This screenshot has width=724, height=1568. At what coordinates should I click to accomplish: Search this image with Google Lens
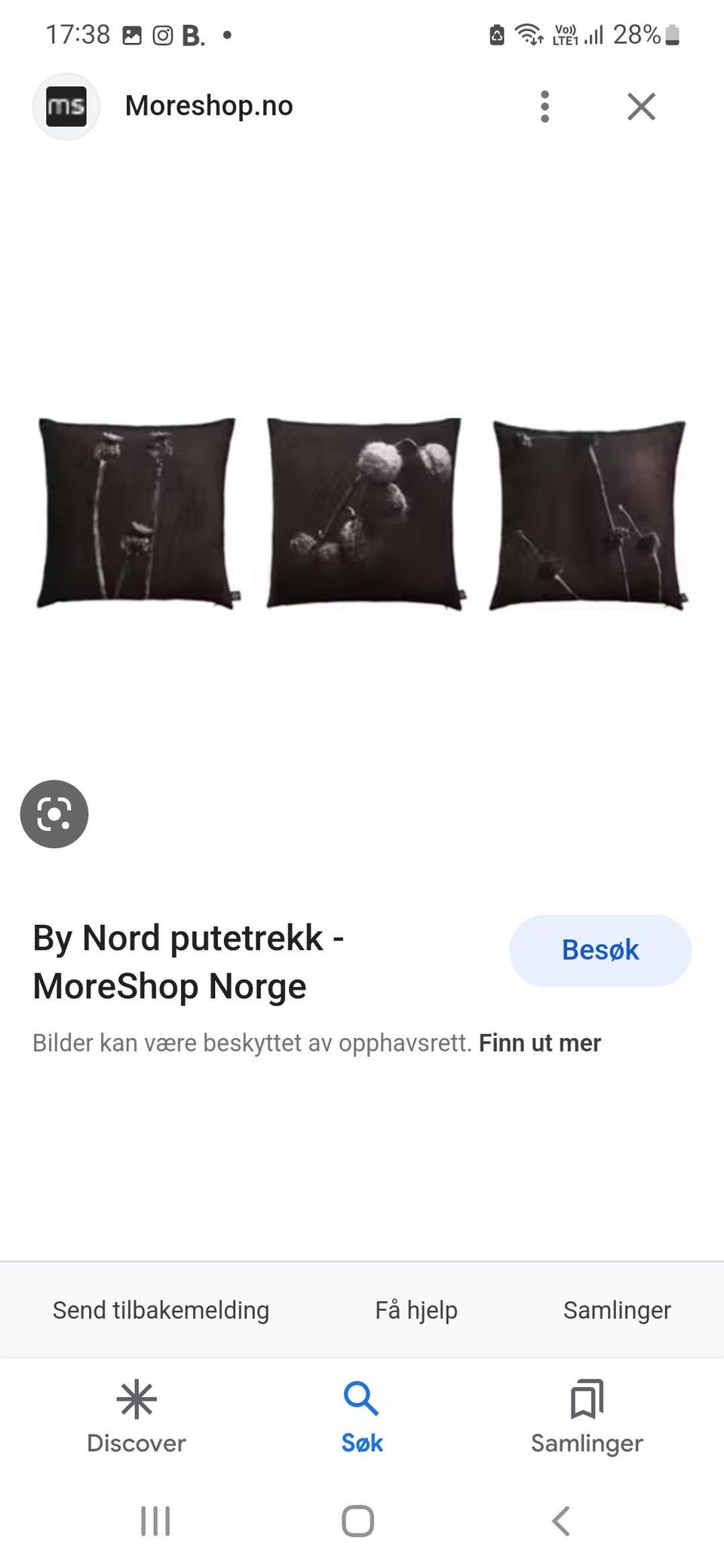point(54,813)
